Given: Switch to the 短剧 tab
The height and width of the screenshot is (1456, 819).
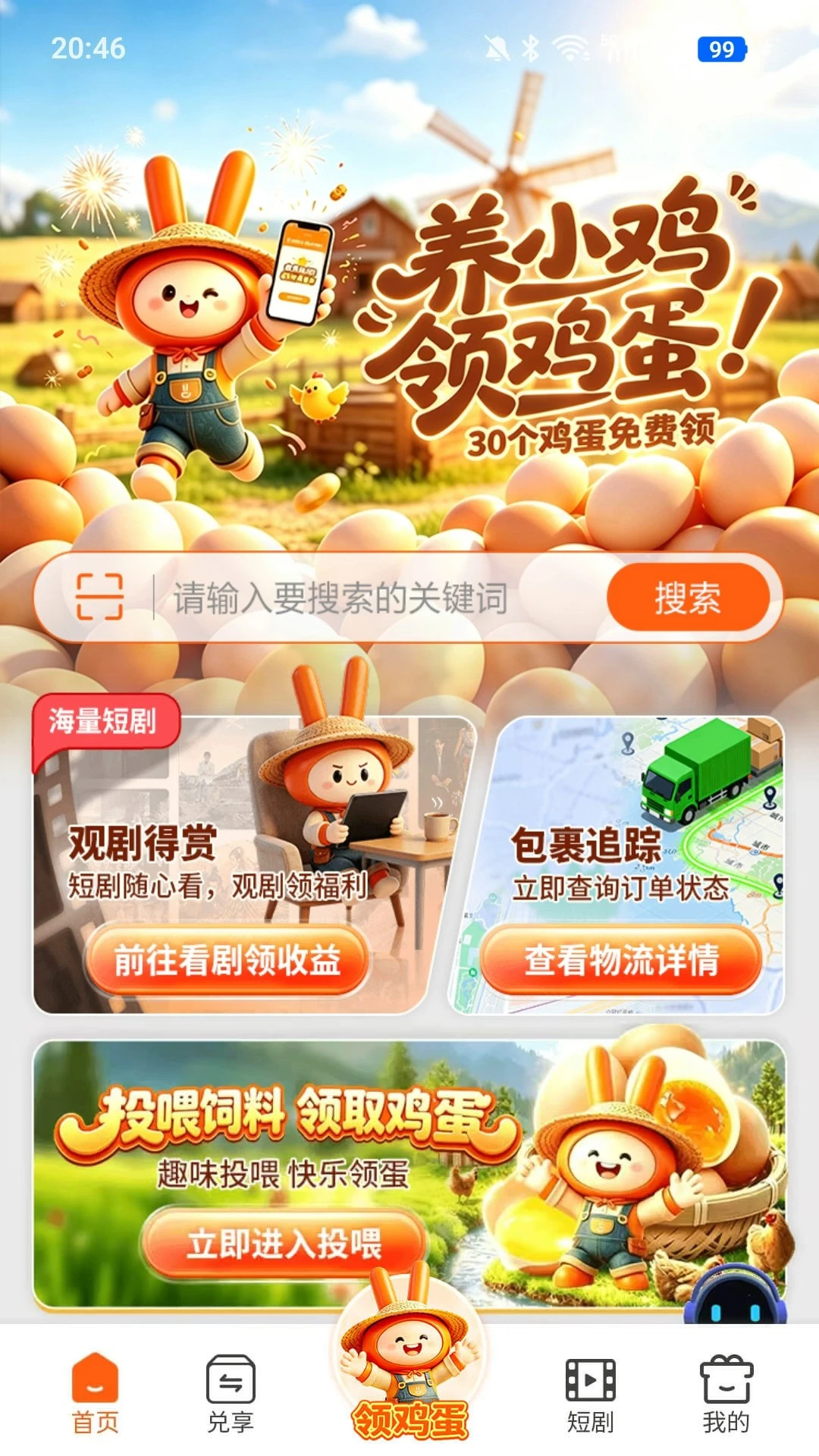Looking at the screenshot, I should click(590, 1393).
